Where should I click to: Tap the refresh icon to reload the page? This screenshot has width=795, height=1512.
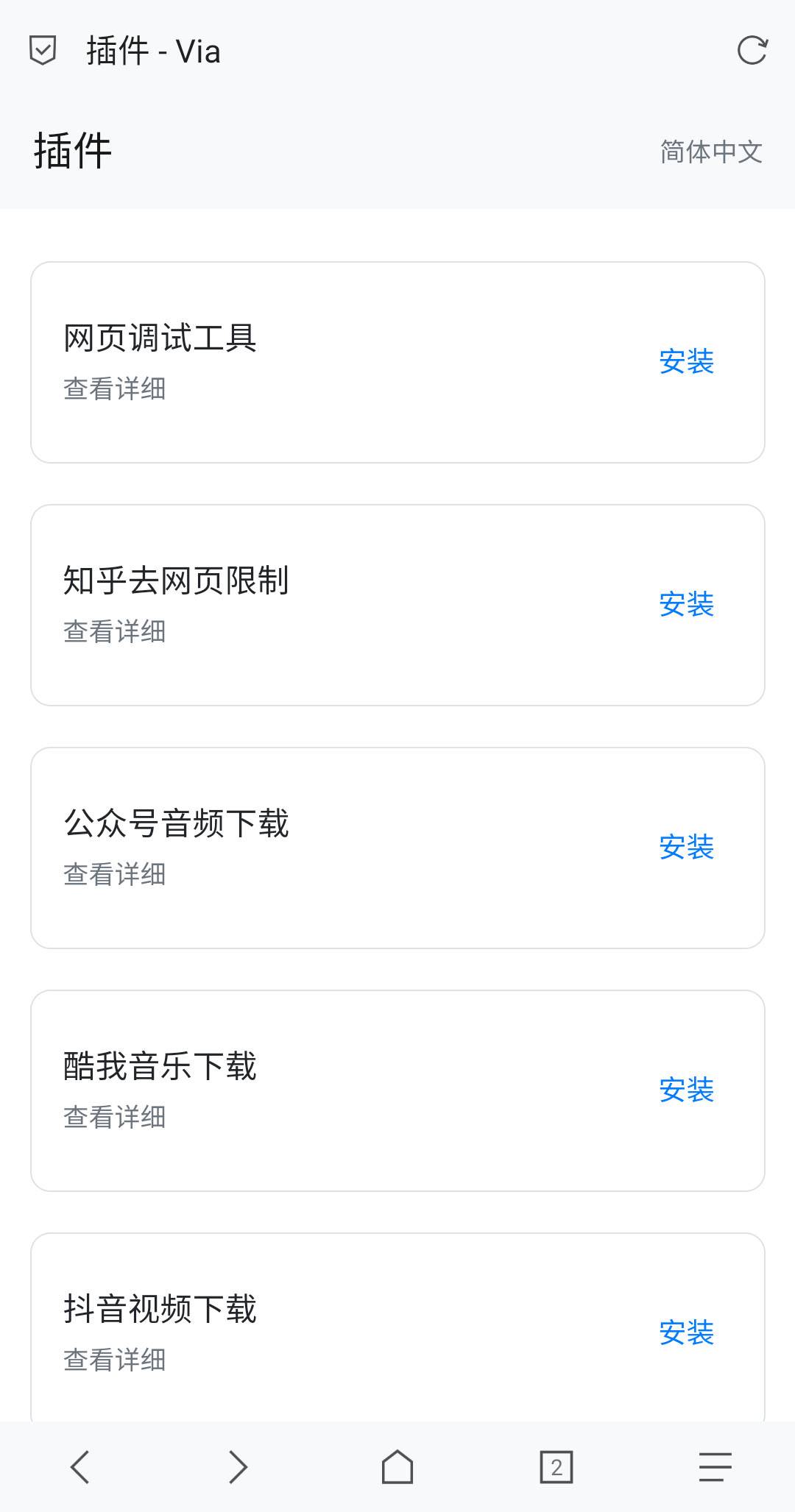click(x=751, y=50)
